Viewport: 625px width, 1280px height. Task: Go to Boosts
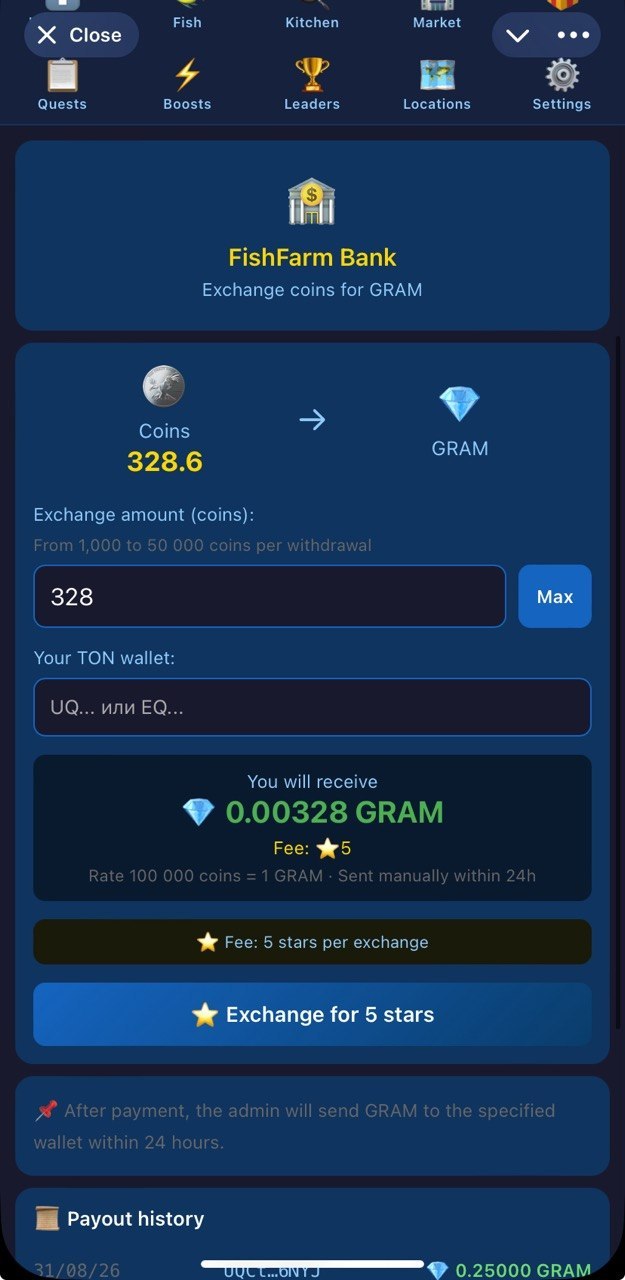(187, 85)
